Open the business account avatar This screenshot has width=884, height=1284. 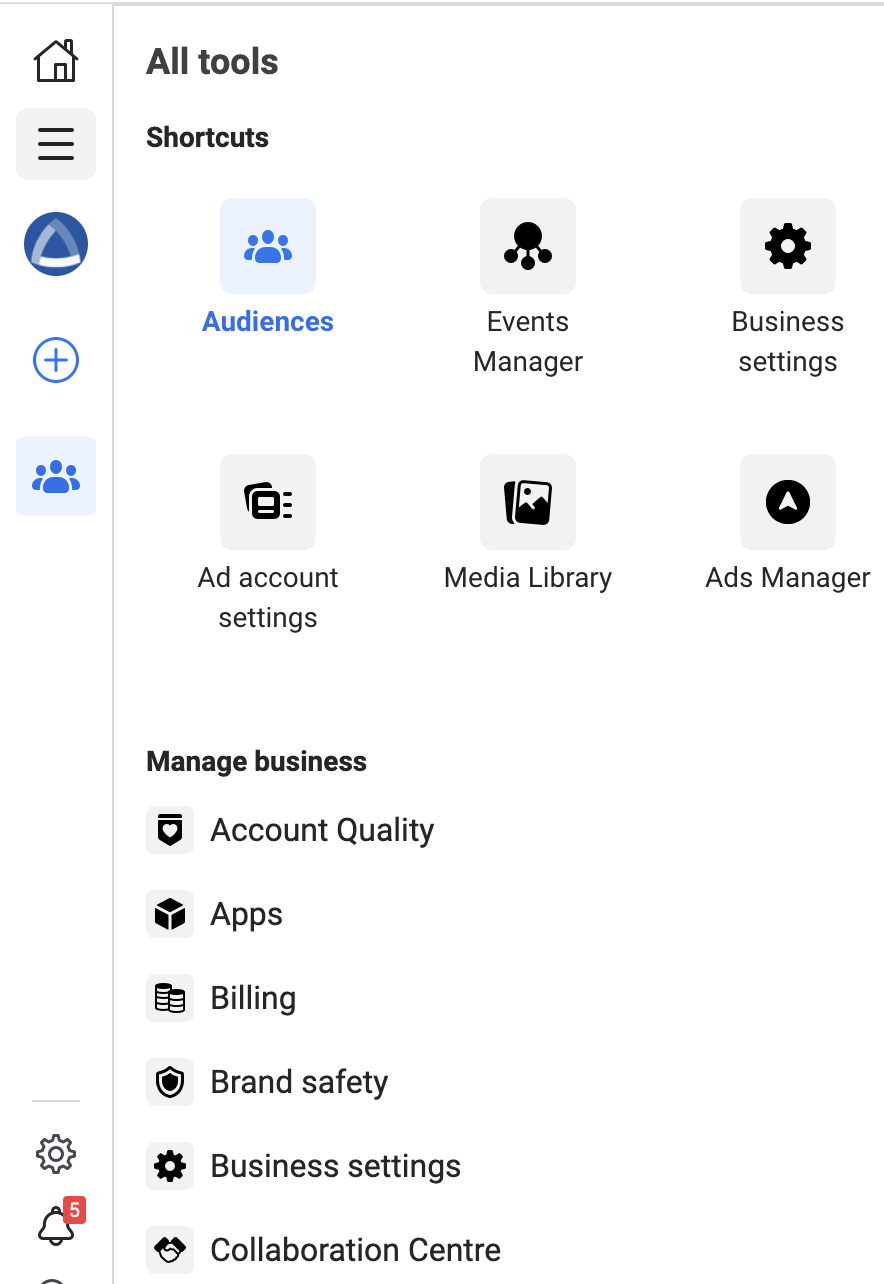pyautogui.click(x=56, y=244)
